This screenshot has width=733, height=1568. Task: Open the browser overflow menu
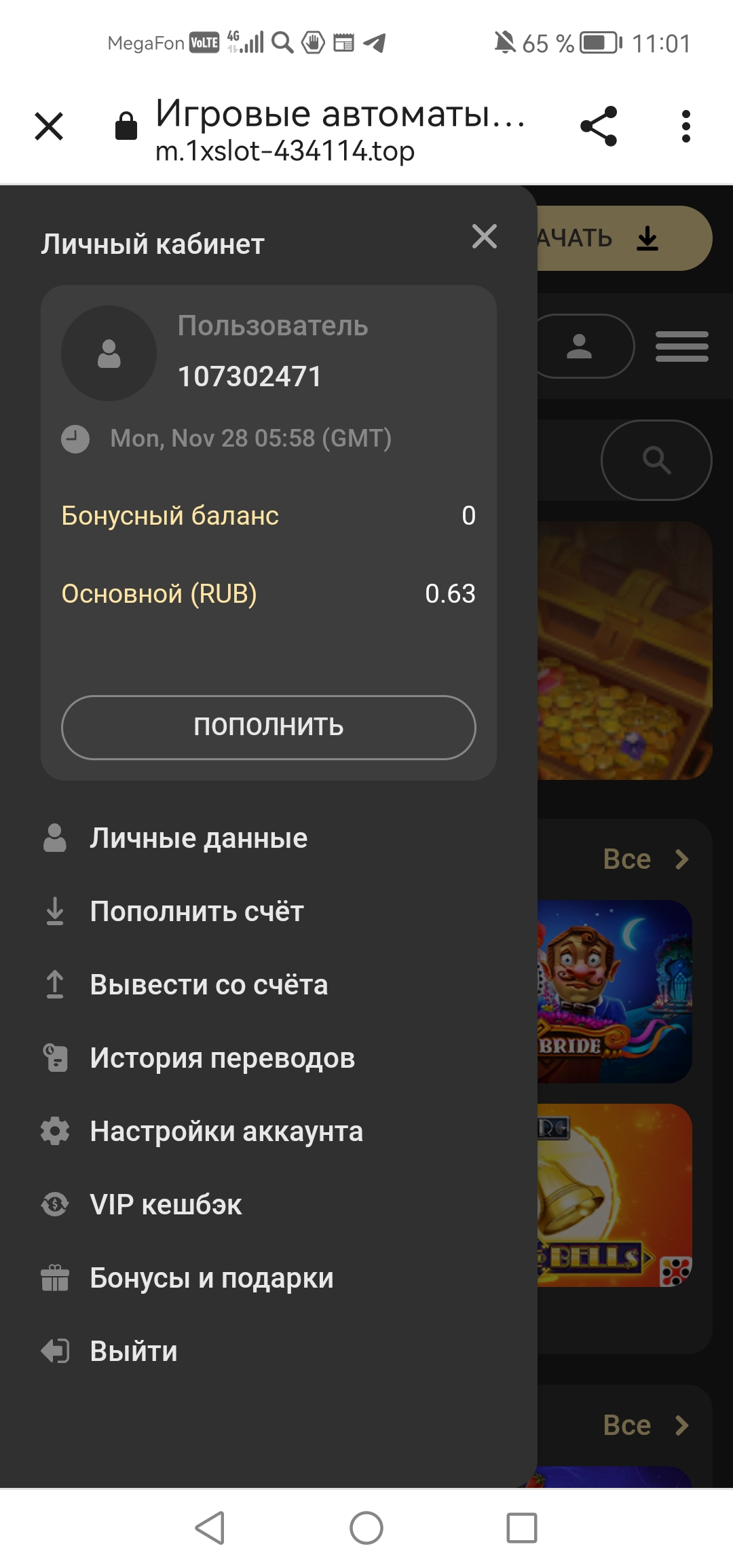(685, 127)
